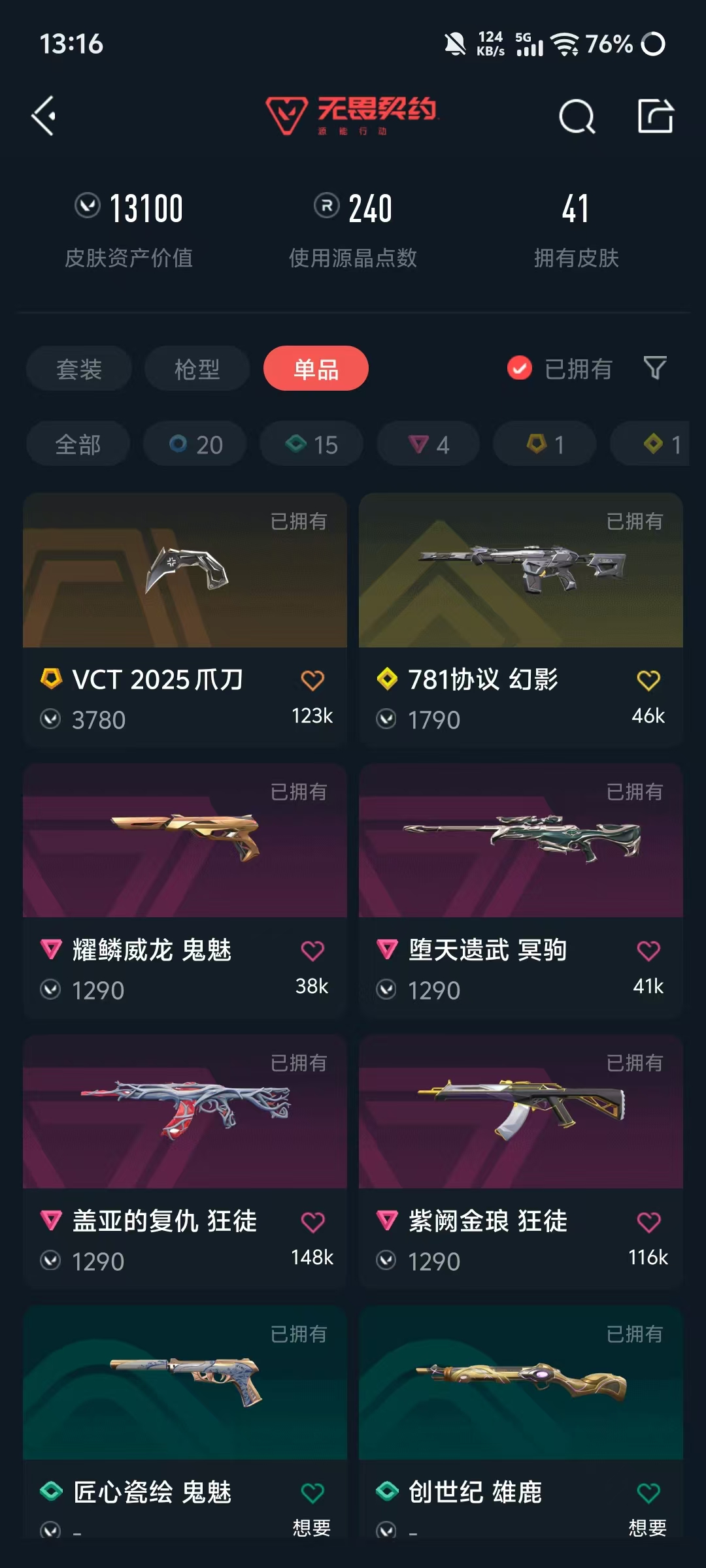Share this skin collection page
The height and width of the screenshot is (1568, 706).
655,117
